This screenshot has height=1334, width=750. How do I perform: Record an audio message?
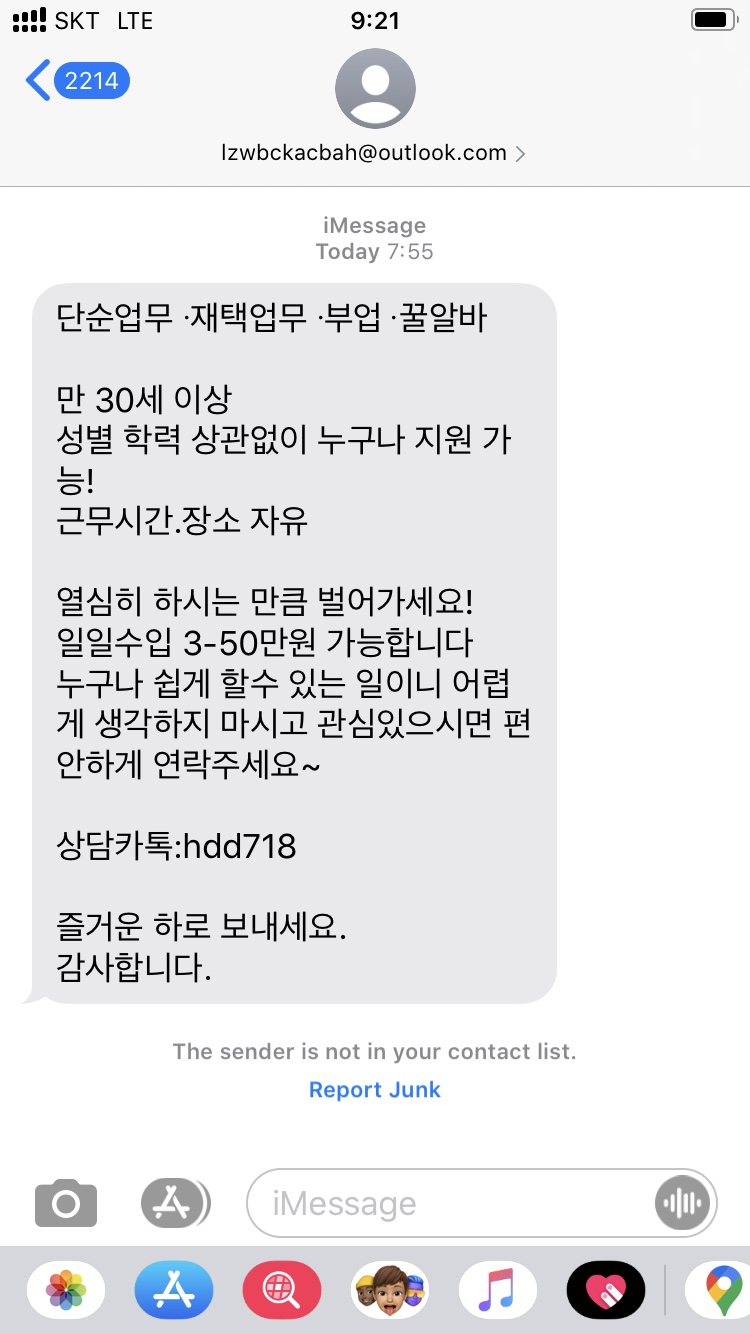pos(682,1203)
